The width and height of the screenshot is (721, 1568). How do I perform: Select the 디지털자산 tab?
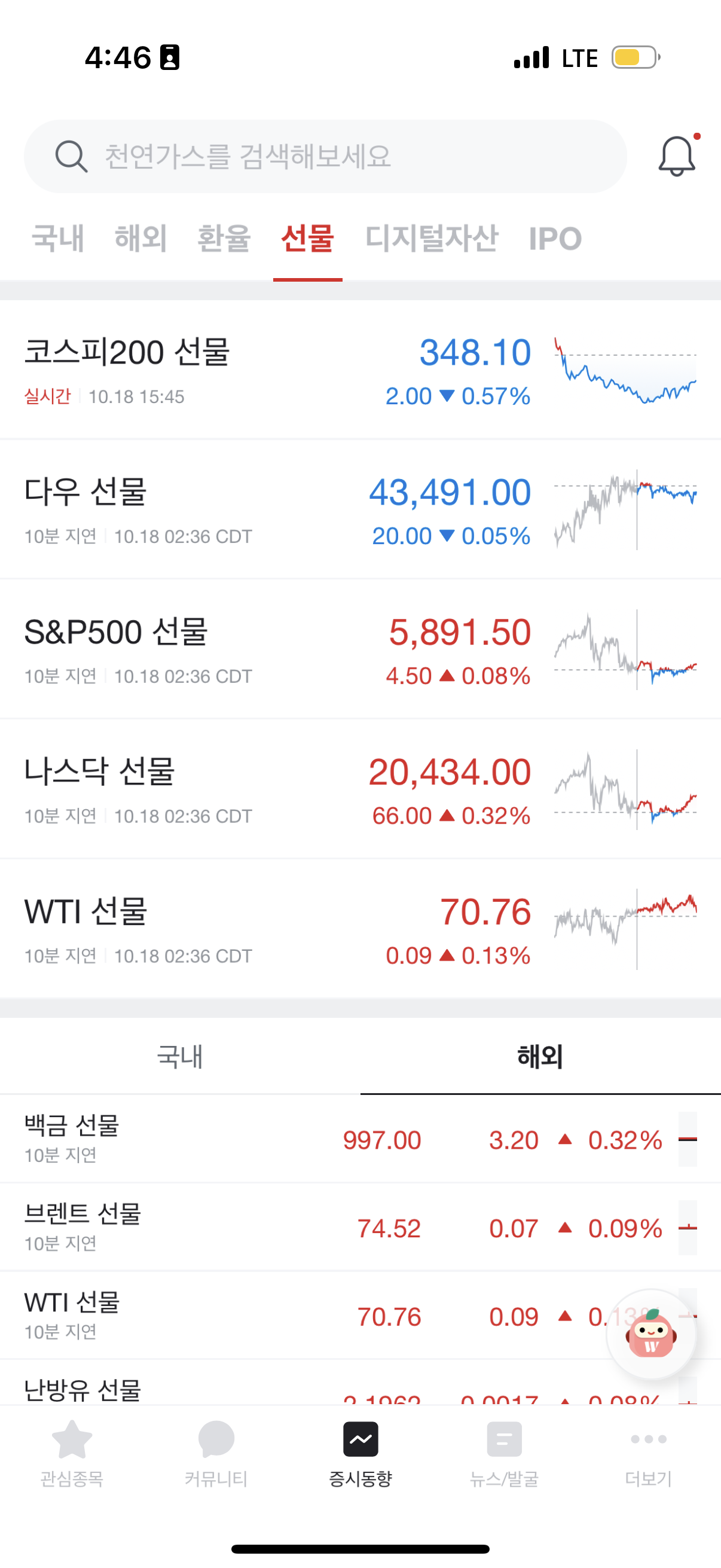(x=432, y=238)
